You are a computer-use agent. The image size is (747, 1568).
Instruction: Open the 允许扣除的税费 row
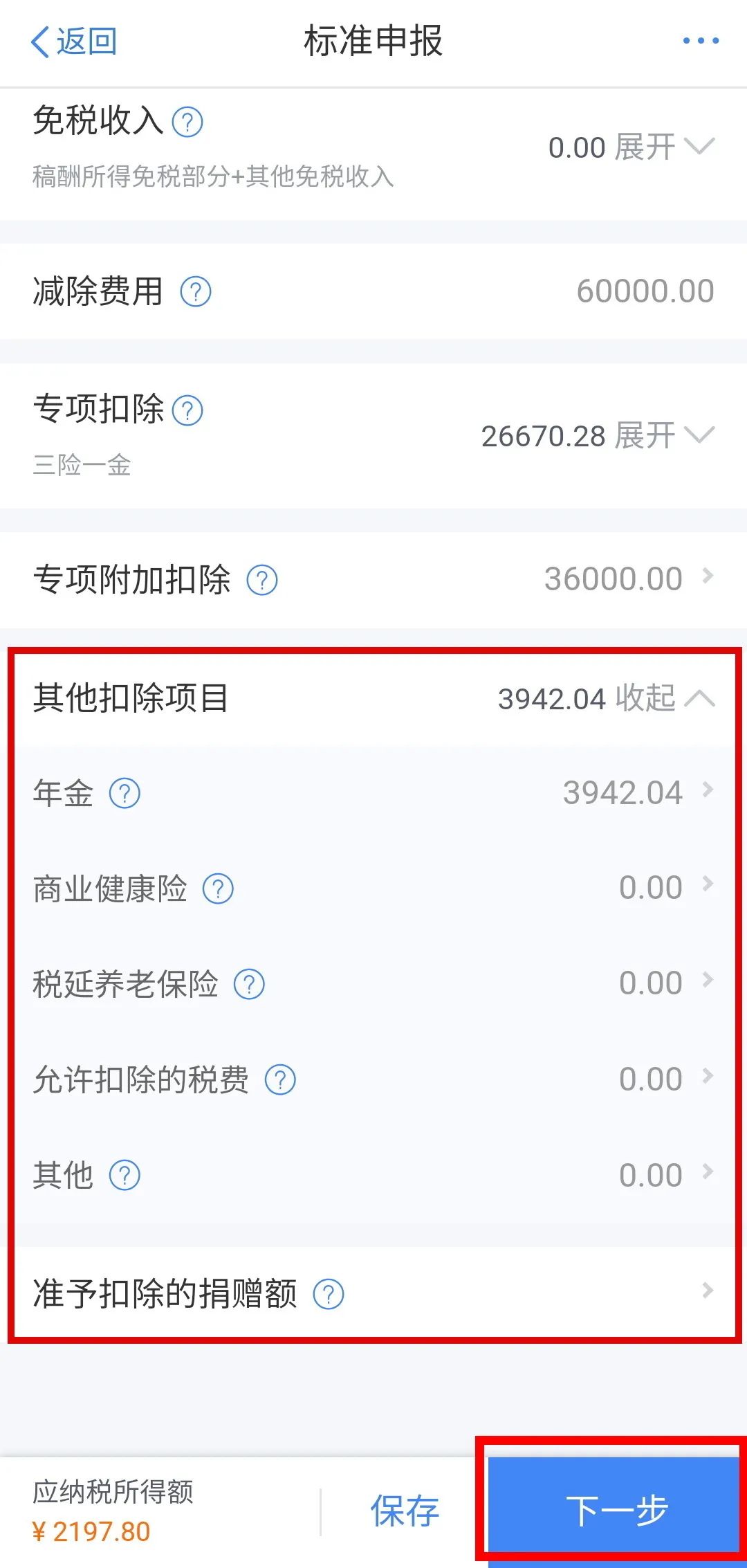373,1079
